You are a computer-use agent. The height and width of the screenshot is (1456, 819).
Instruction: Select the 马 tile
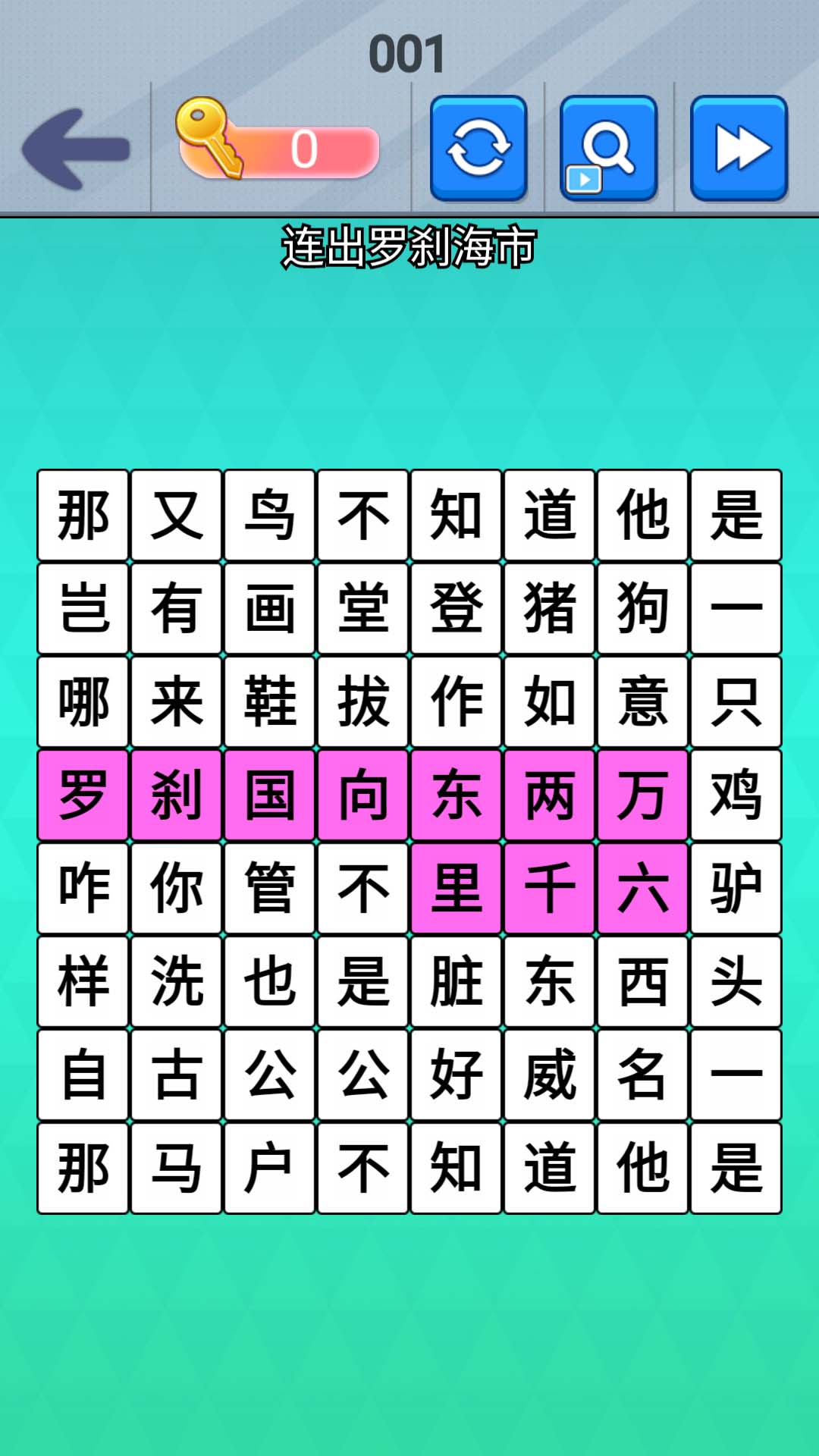coord(176,1169)
